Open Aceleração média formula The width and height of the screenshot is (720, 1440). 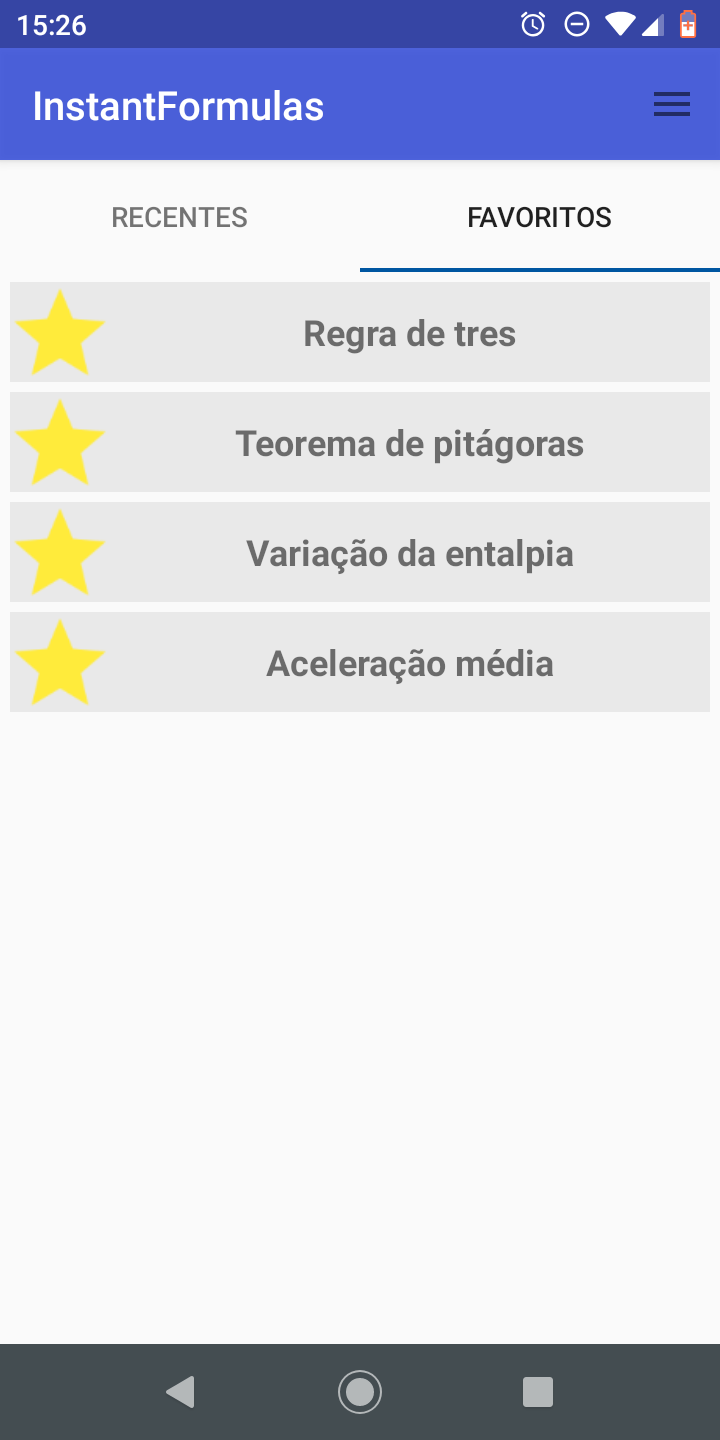coord(410,663)
